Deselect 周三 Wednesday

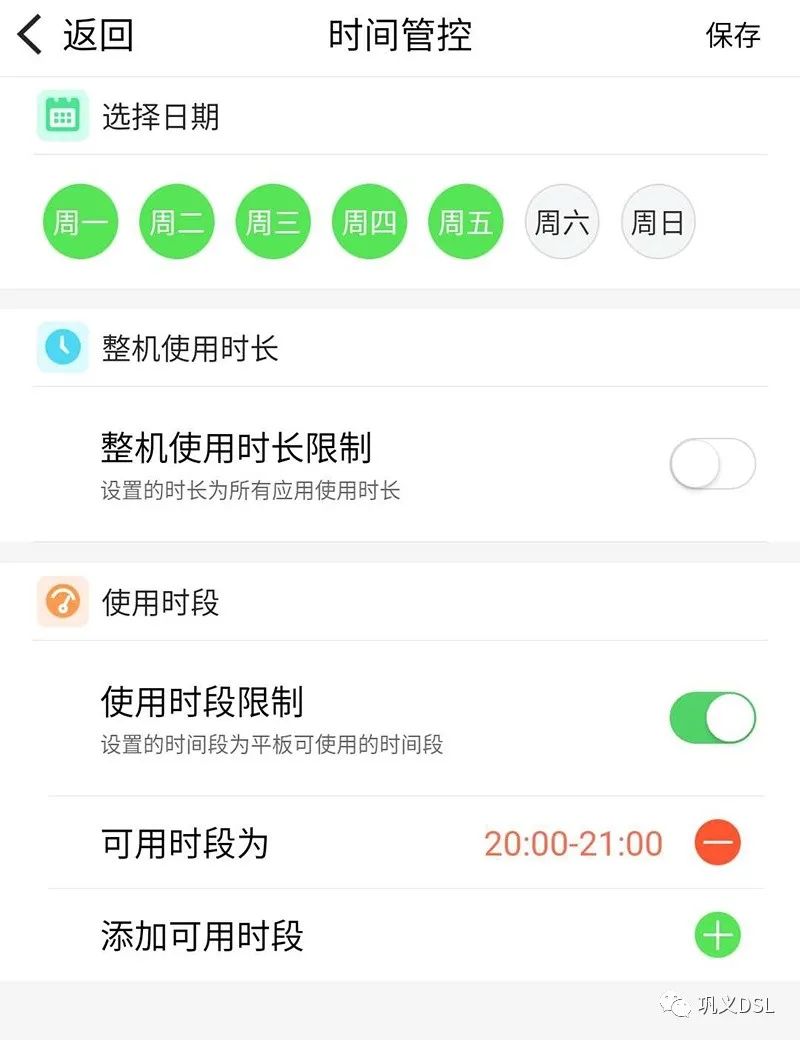273,221
